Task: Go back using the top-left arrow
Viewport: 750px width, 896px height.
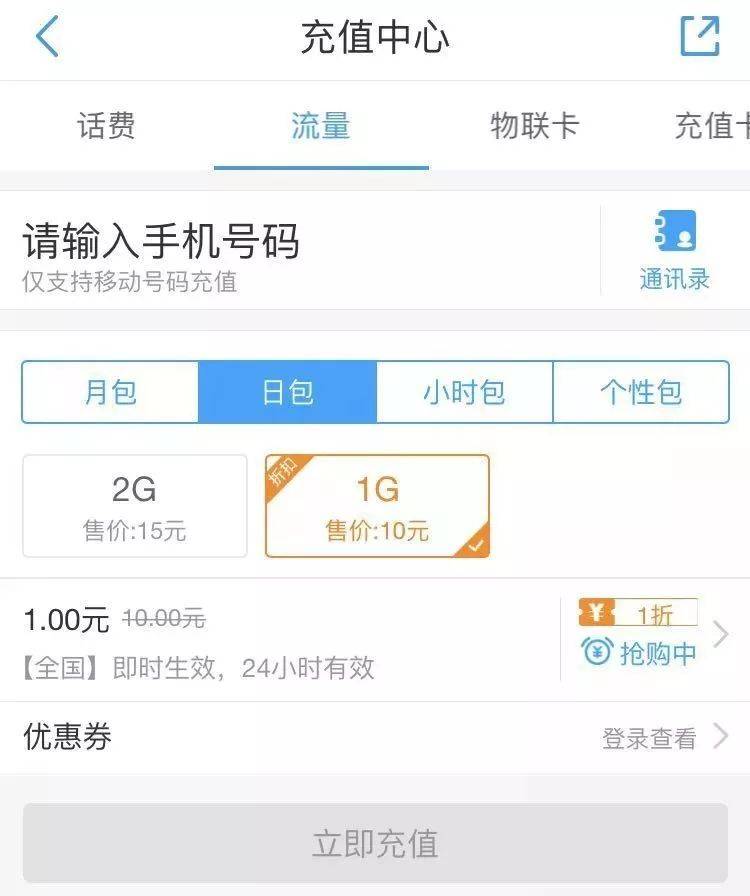Action: [47, 37]
